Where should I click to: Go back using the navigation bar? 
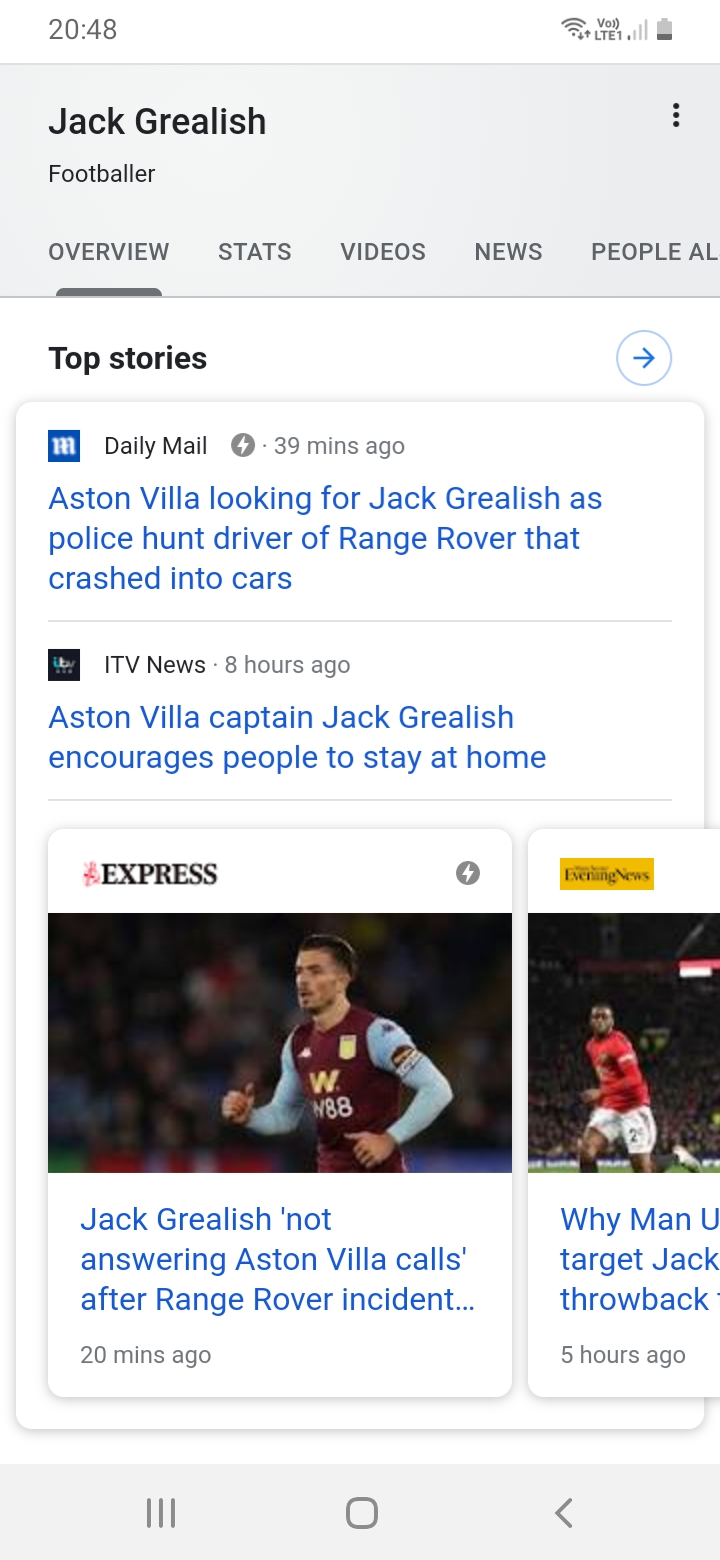pos(564,1512)
